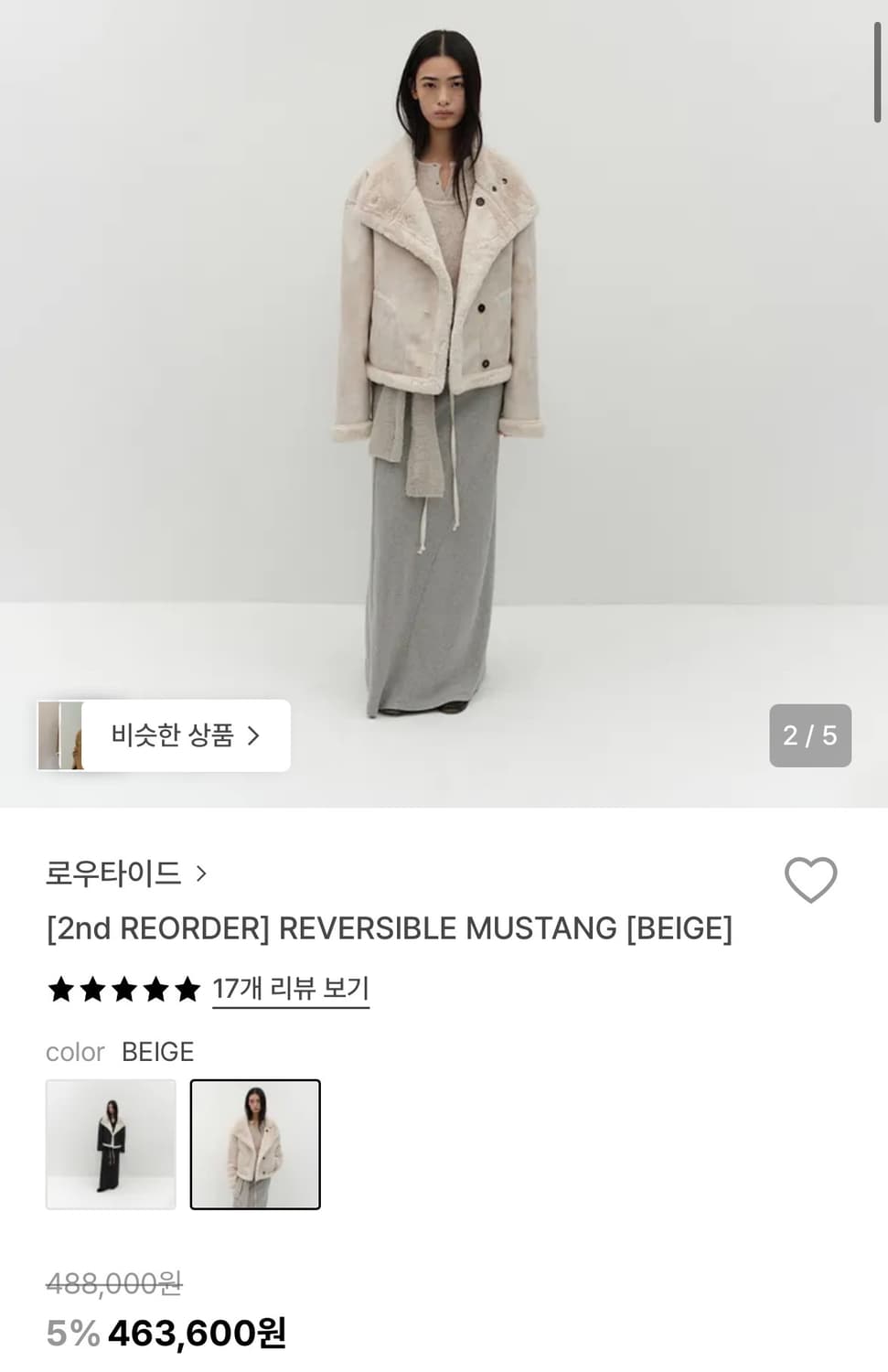The height and width of the screenshot is (1372, 888).
Task: Tap the heart icon to wishlist this product
Action: tap(810, 880)
